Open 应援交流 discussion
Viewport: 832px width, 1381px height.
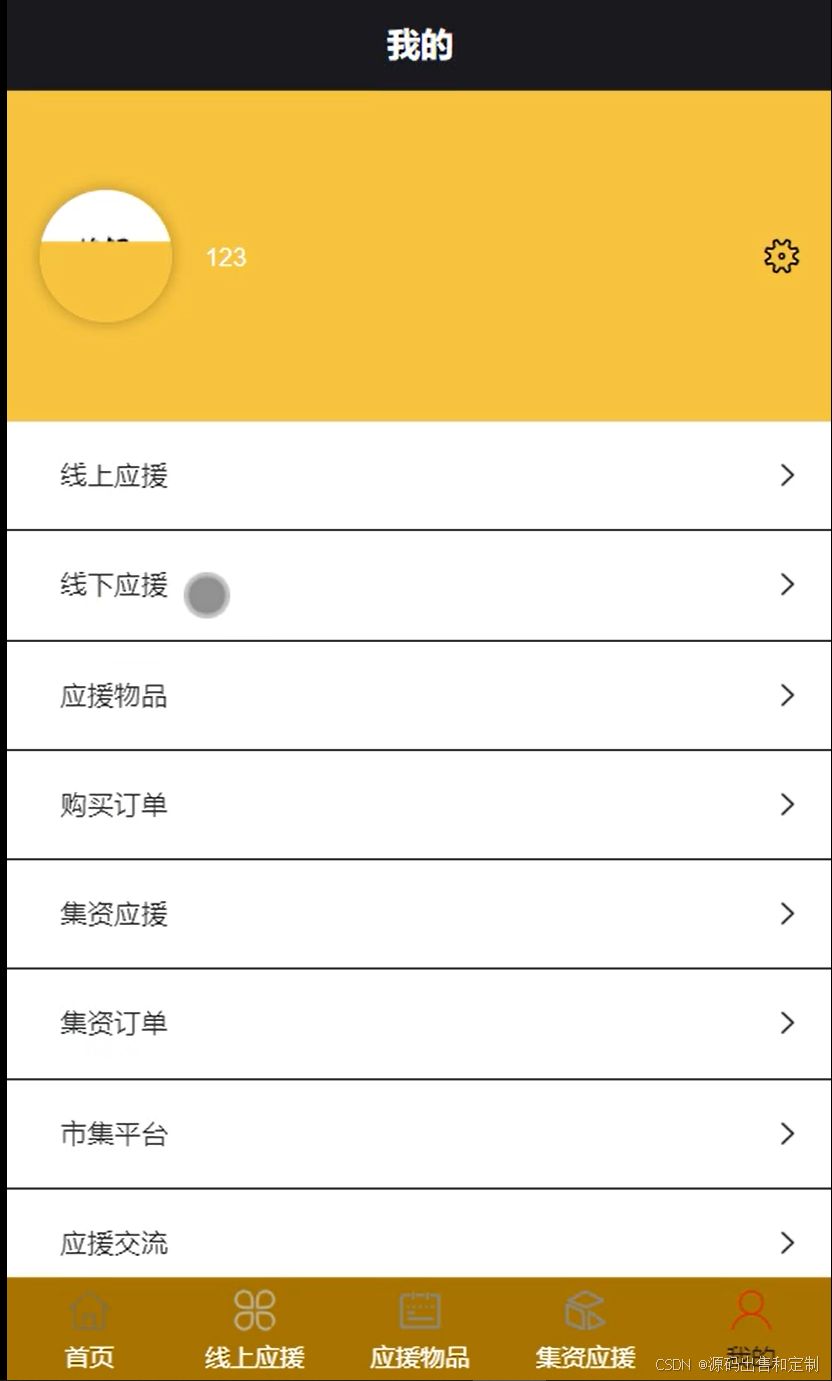pyautogui.click(x=419, y=1234)
